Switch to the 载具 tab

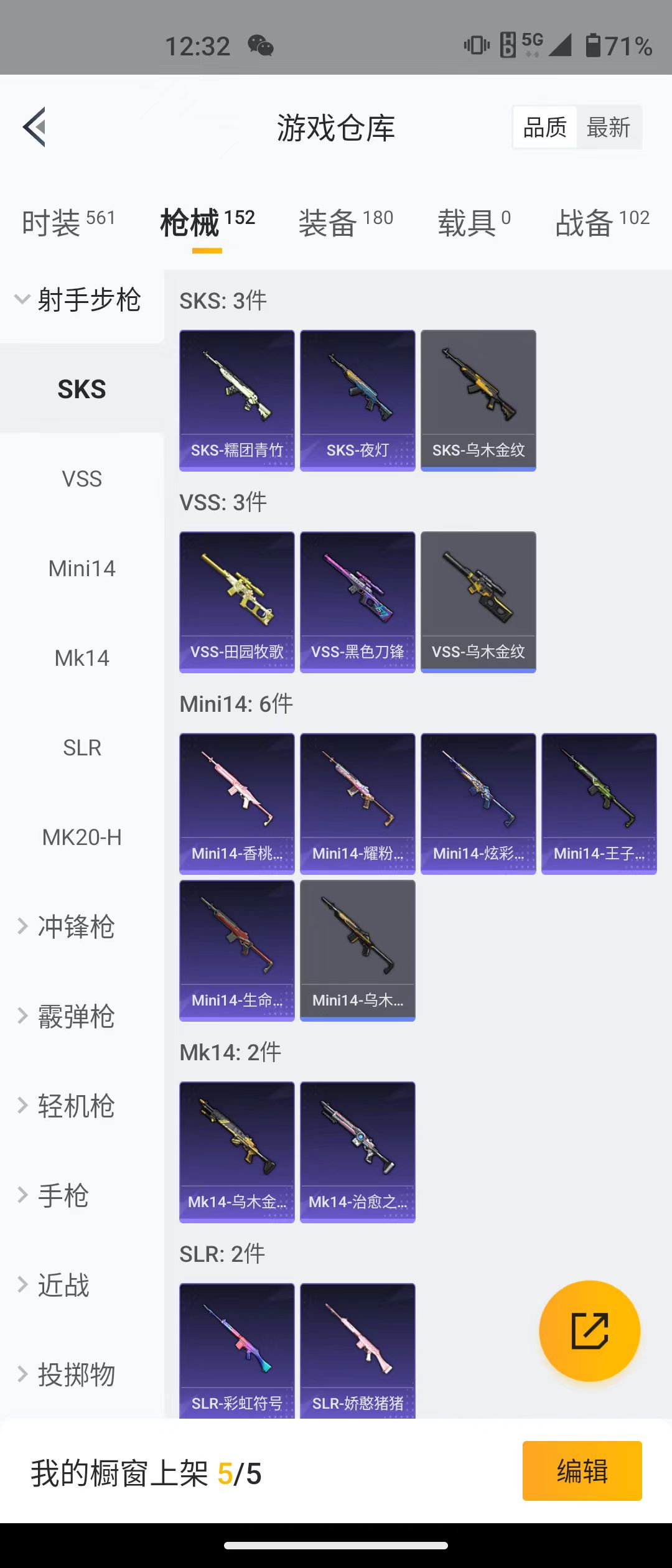(474, 222)
